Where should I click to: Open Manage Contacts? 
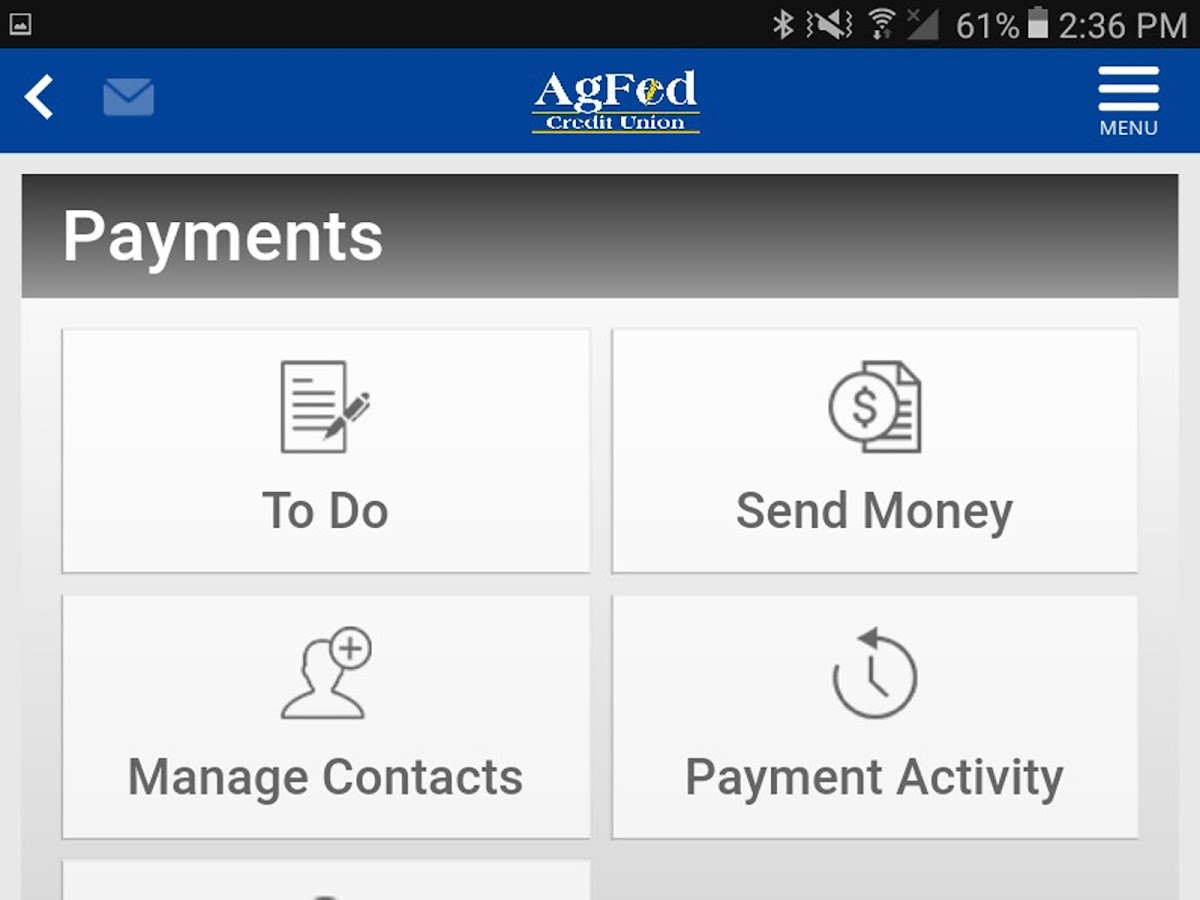tap(326, 716)
